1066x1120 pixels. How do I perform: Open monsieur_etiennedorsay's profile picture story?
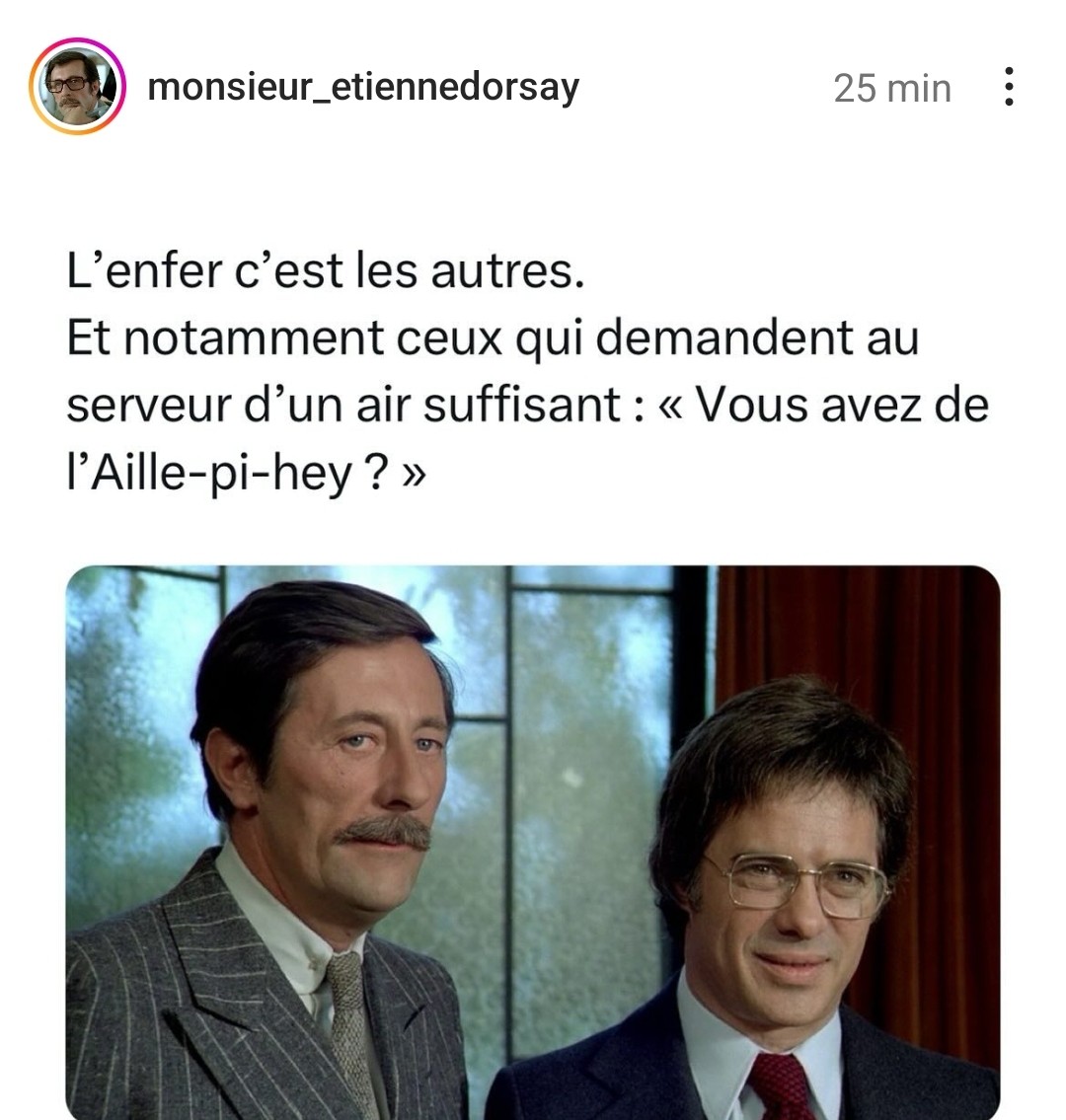click(77, 87)
